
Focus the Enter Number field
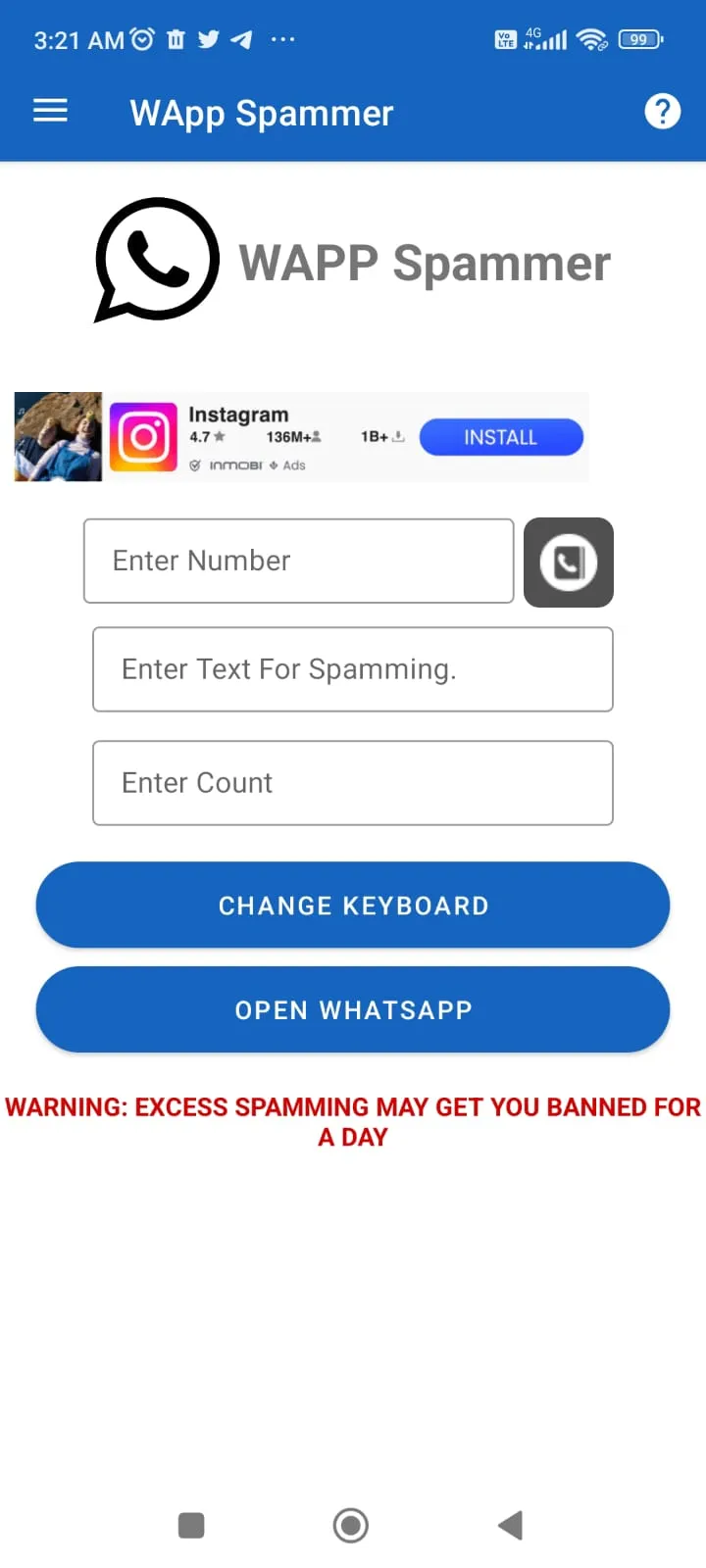[x=299, y=561]
